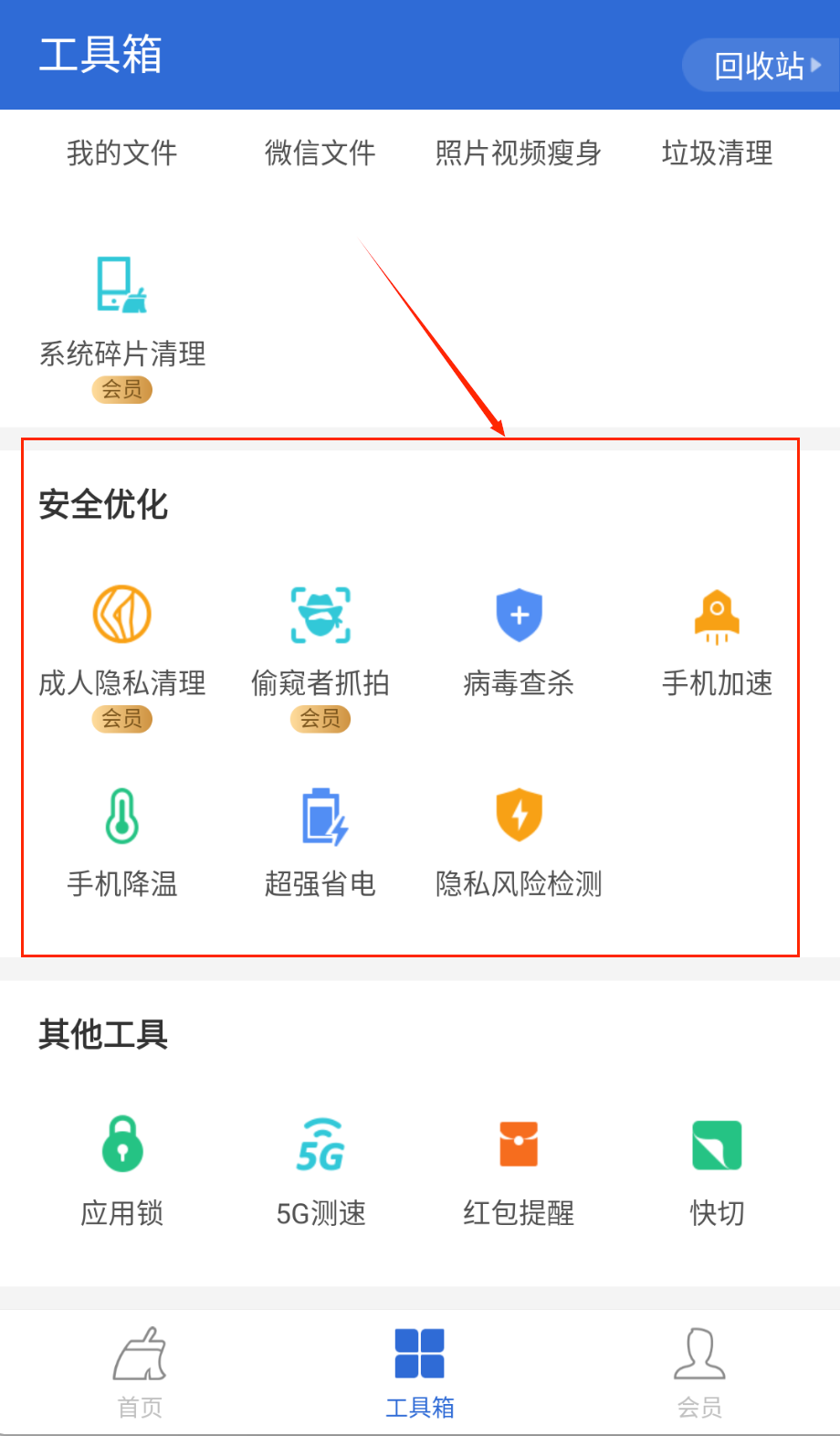
Task: Open 我的文件 file manager
Action: (x=122, y=153)
